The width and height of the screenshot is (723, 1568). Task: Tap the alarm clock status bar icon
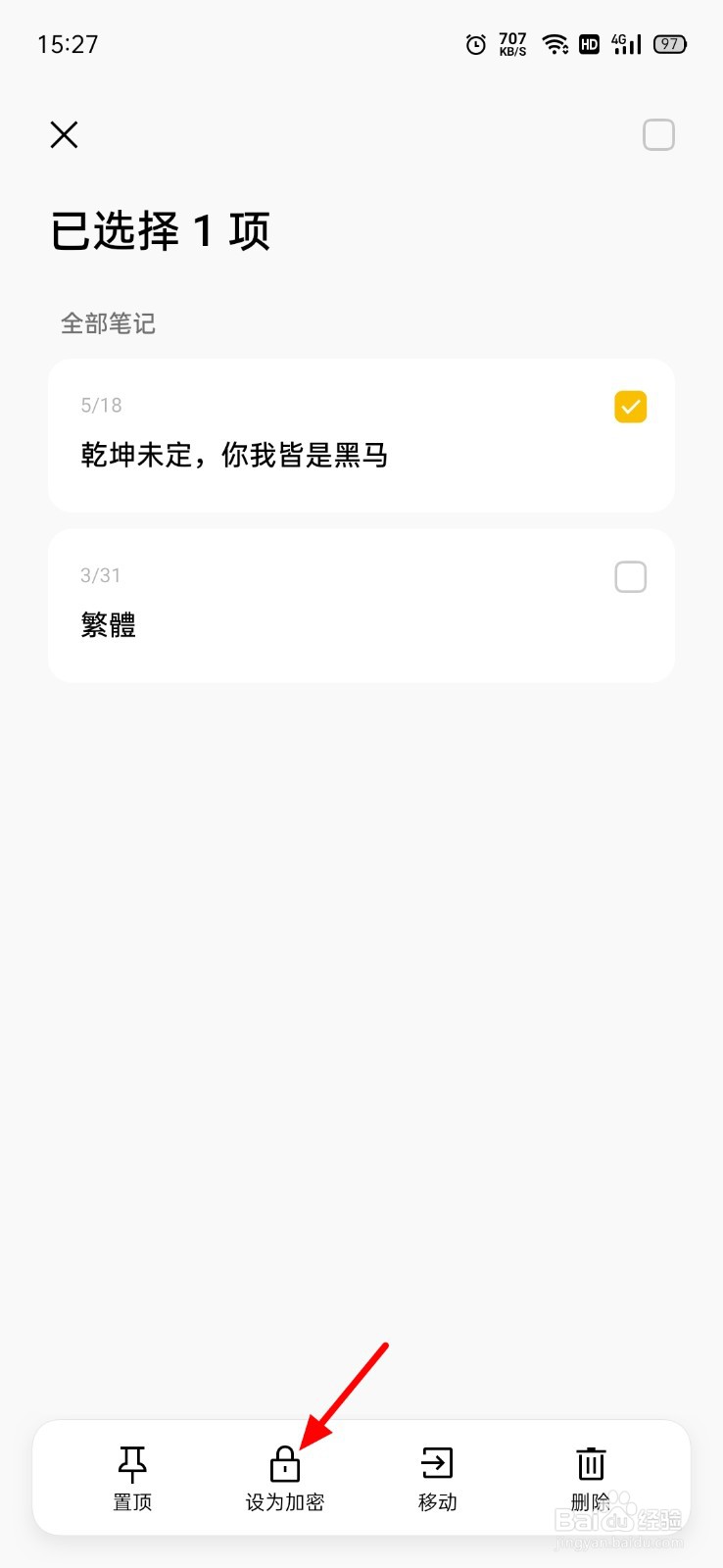point(476,44)
